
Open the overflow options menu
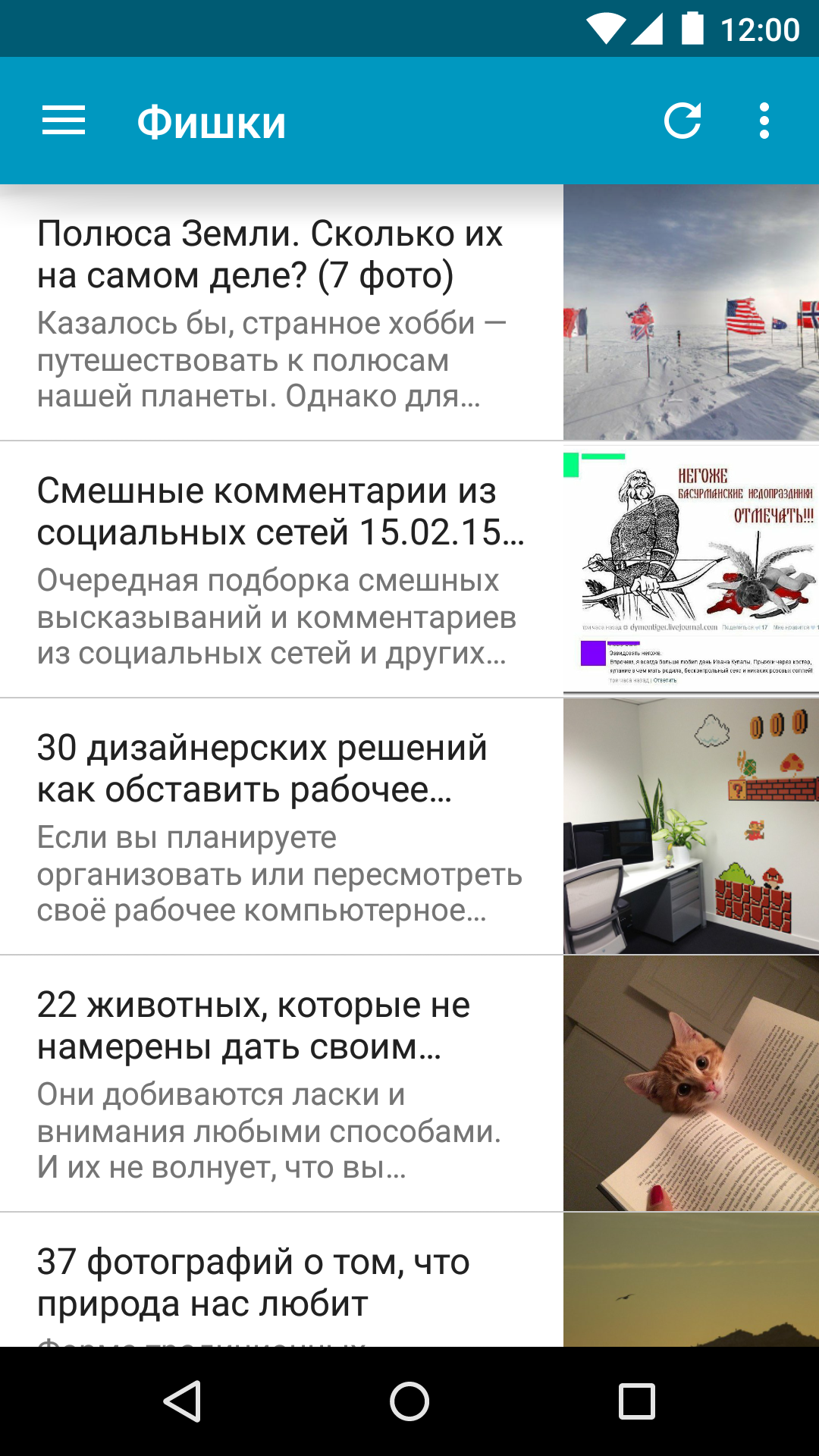point(764,121)
